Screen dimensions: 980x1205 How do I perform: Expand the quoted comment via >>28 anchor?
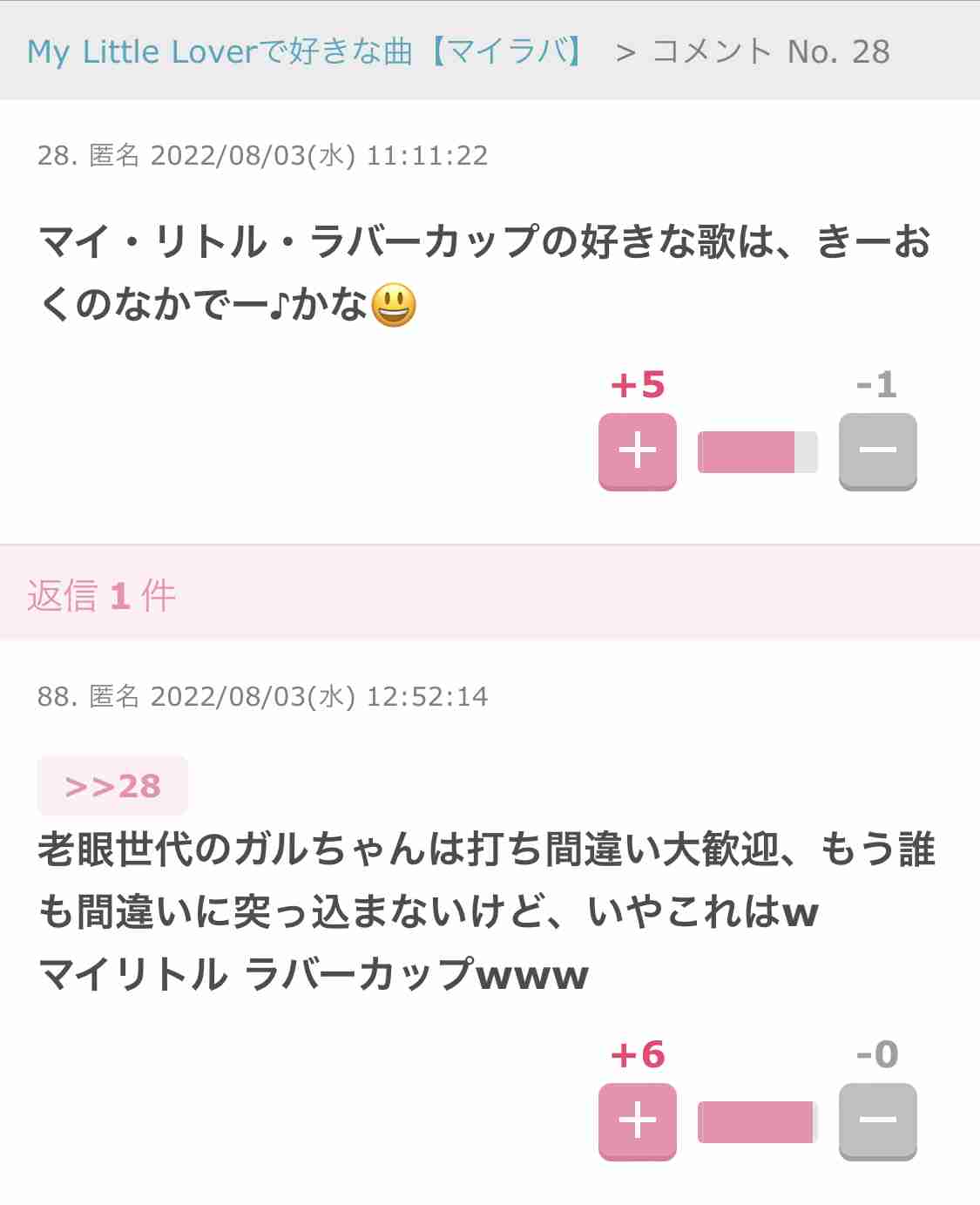111,787
